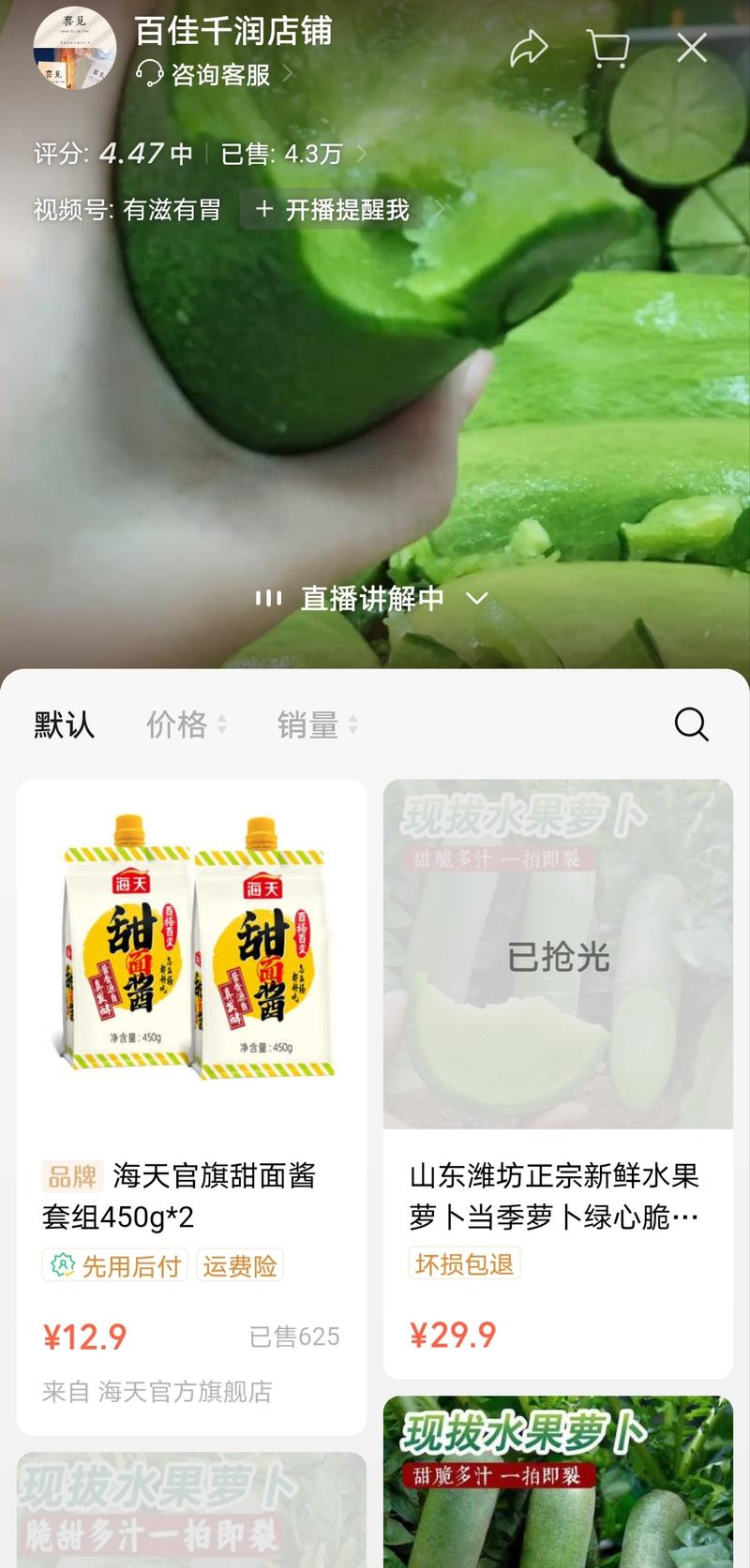Close the shop window

692,49
